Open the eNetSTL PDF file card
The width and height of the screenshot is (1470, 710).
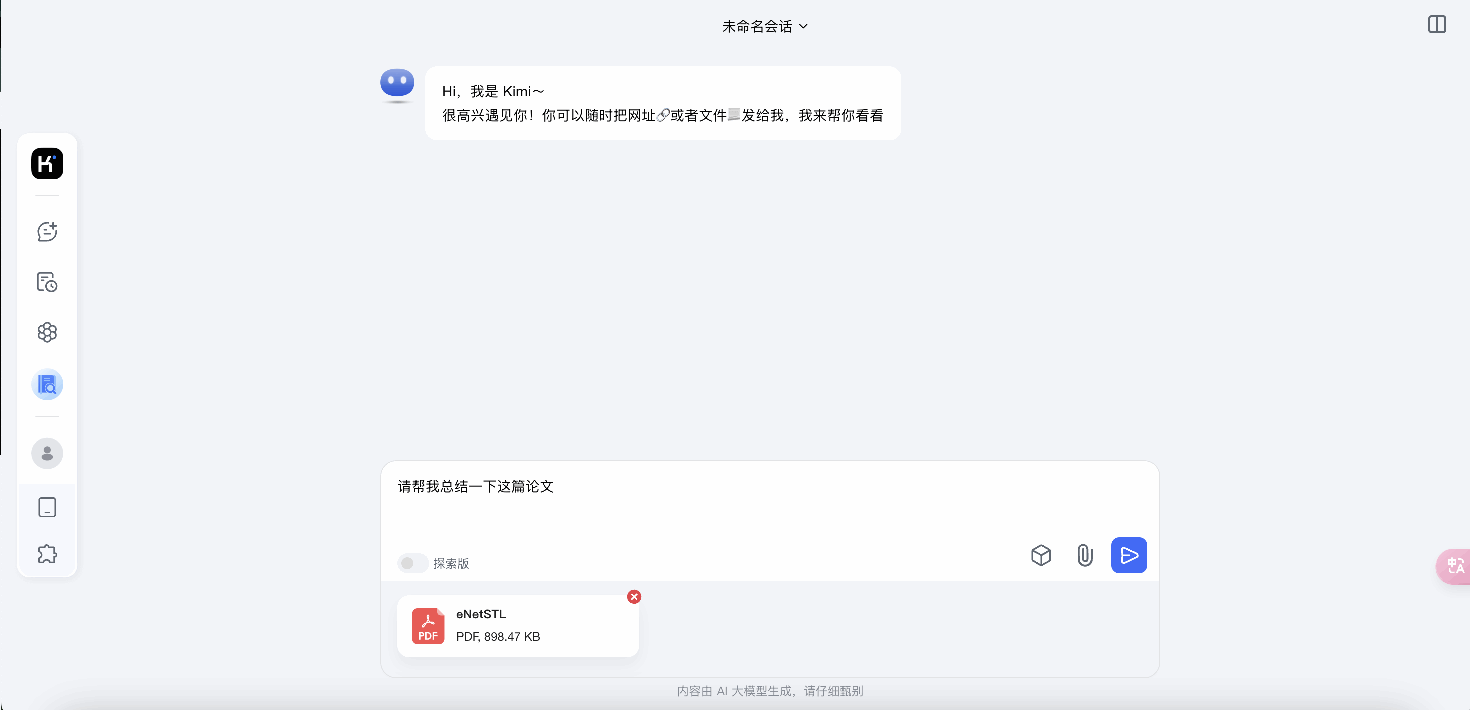517,626
